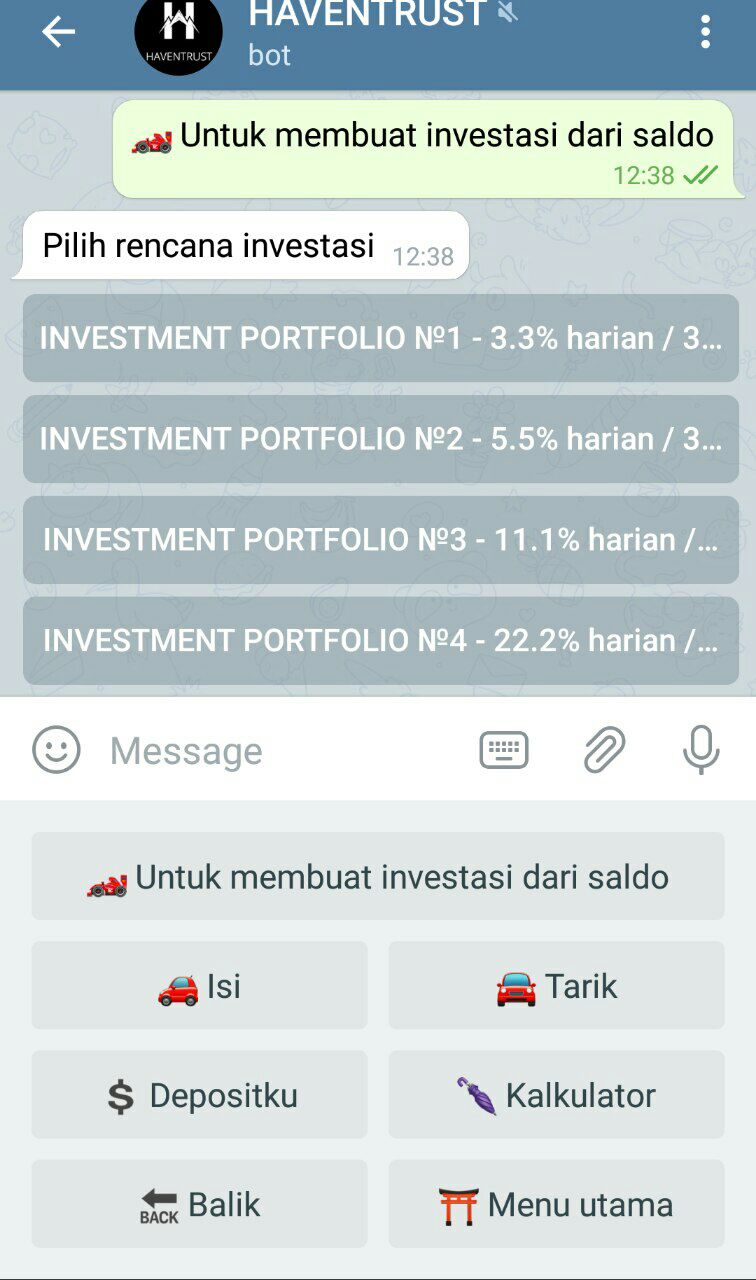Viewport: 756px width, 1280px height.
Task: Select Investment Portfolio №2 at 5.5% harian
Action: coord(381,439)
